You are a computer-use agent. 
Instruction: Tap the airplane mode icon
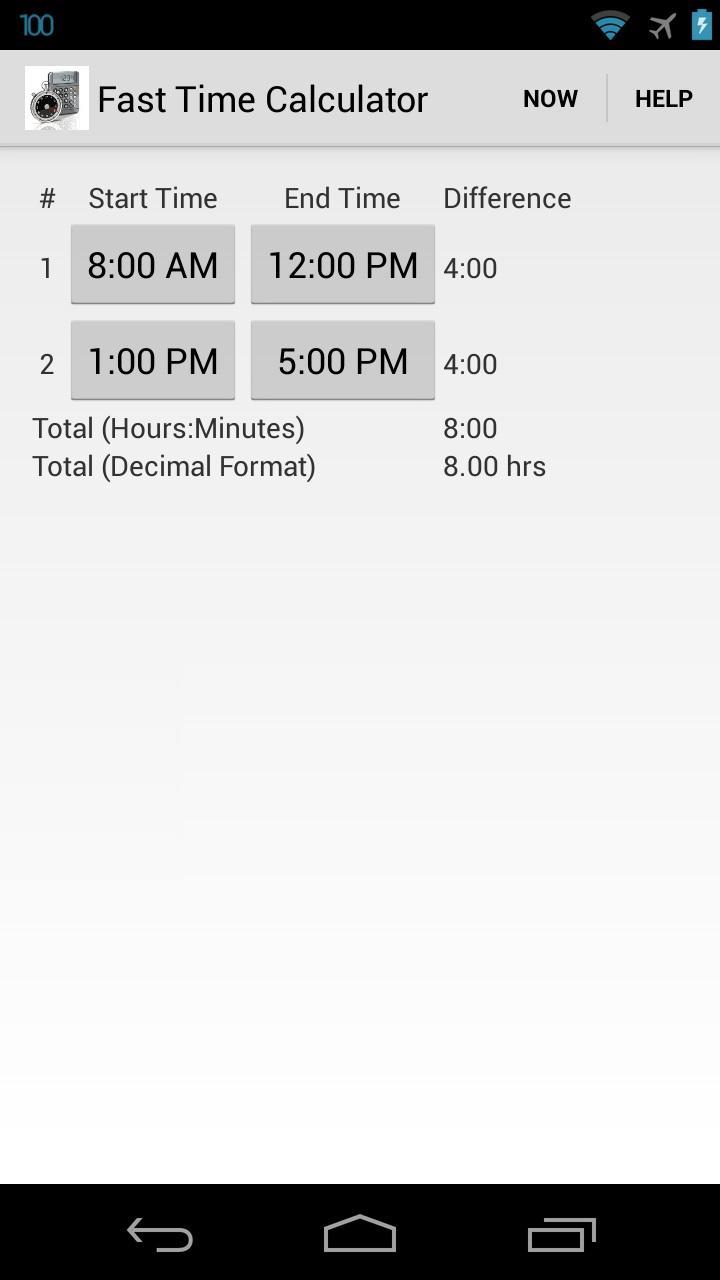click(x=661, y=24)
